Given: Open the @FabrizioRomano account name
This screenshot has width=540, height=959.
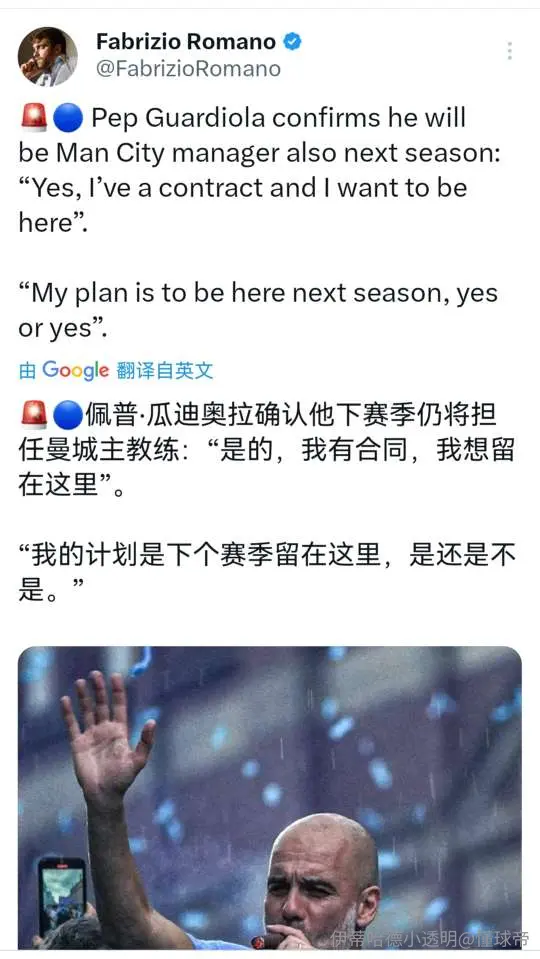Looking at the screenshot, I should tap(188, 69).
